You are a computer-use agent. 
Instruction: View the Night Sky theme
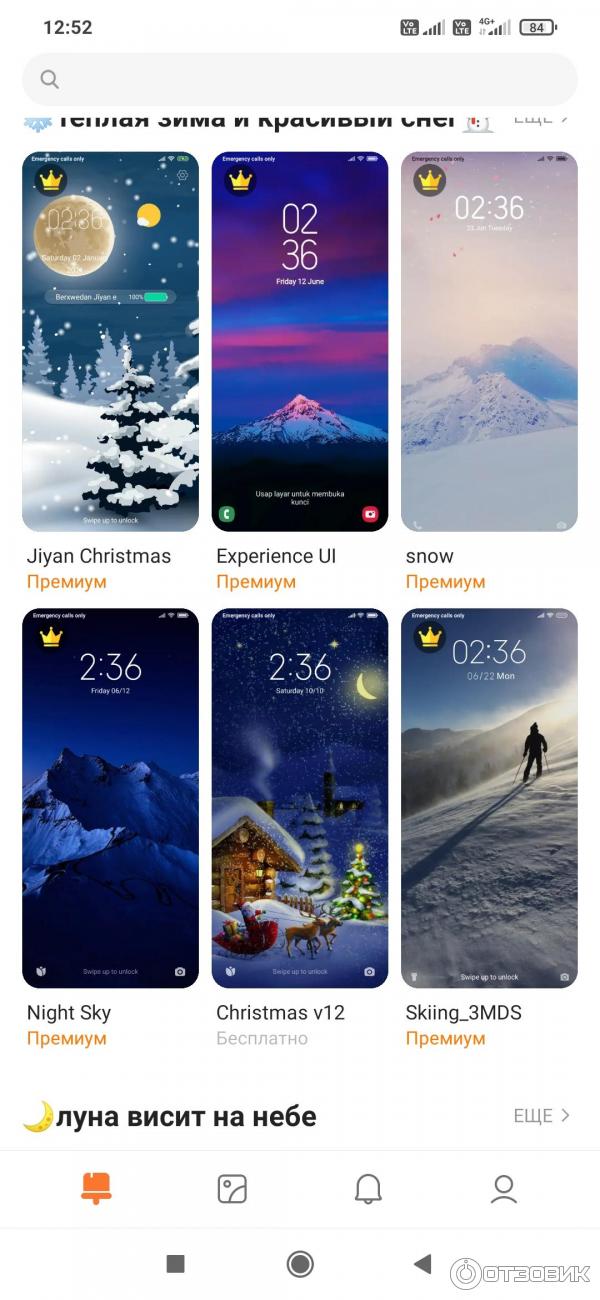110,798
